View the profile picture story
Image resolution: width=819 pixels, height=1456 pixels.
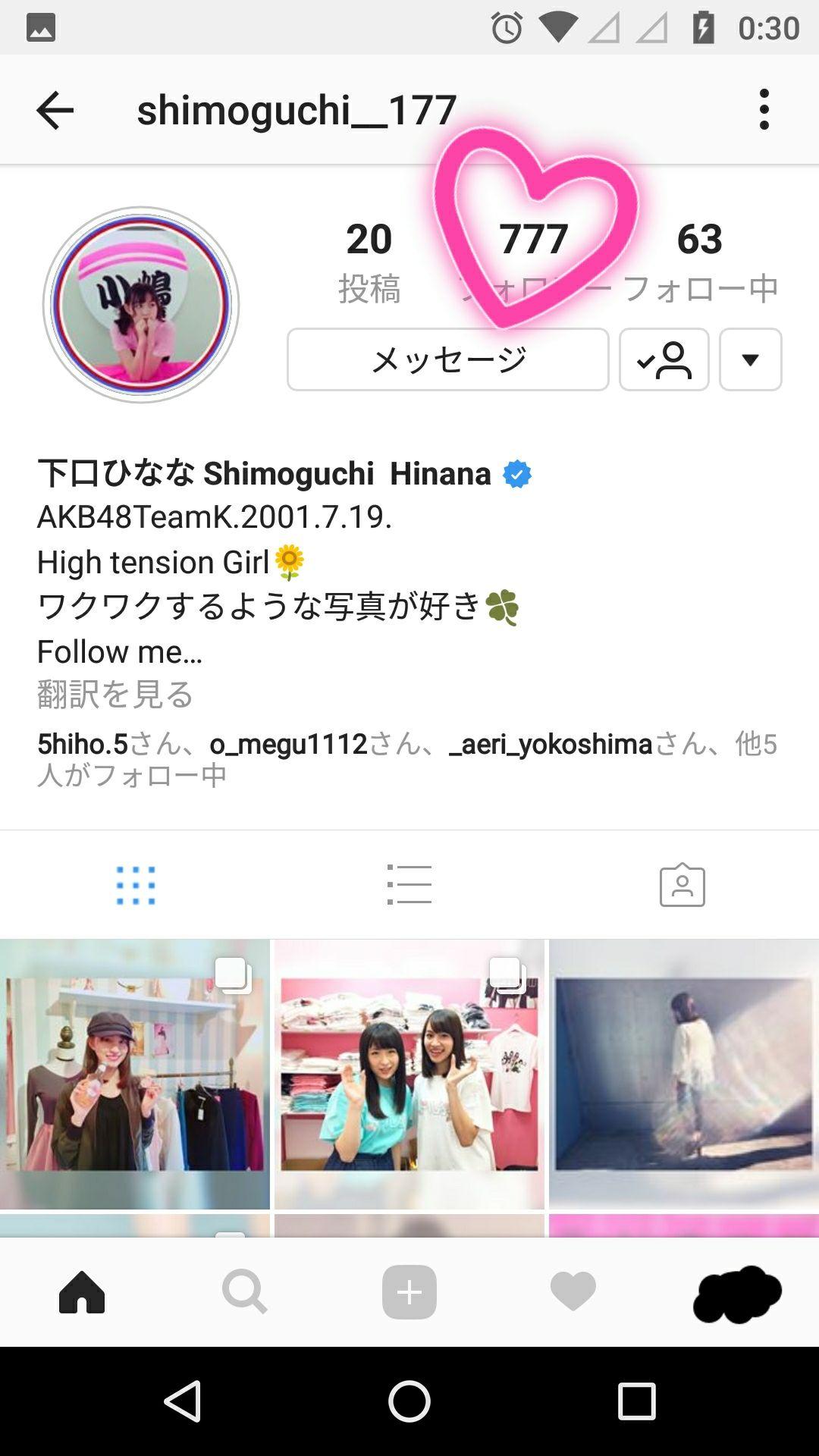coord(141,305)
